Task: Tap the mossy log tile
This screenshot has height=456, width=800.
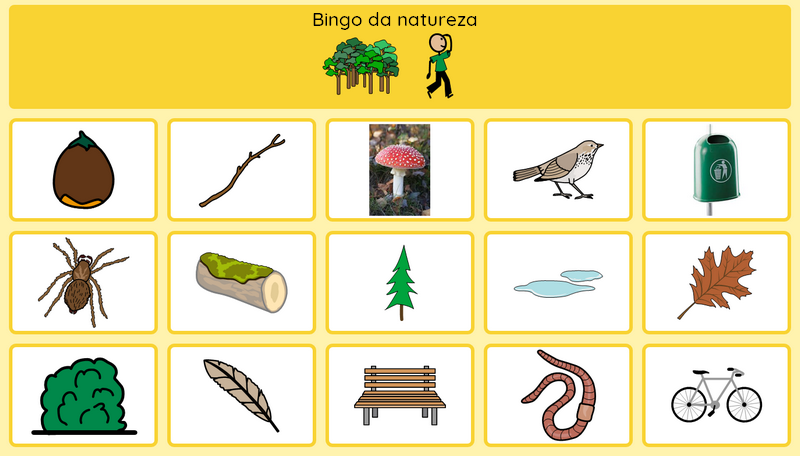Action: (x=241, y=283)
